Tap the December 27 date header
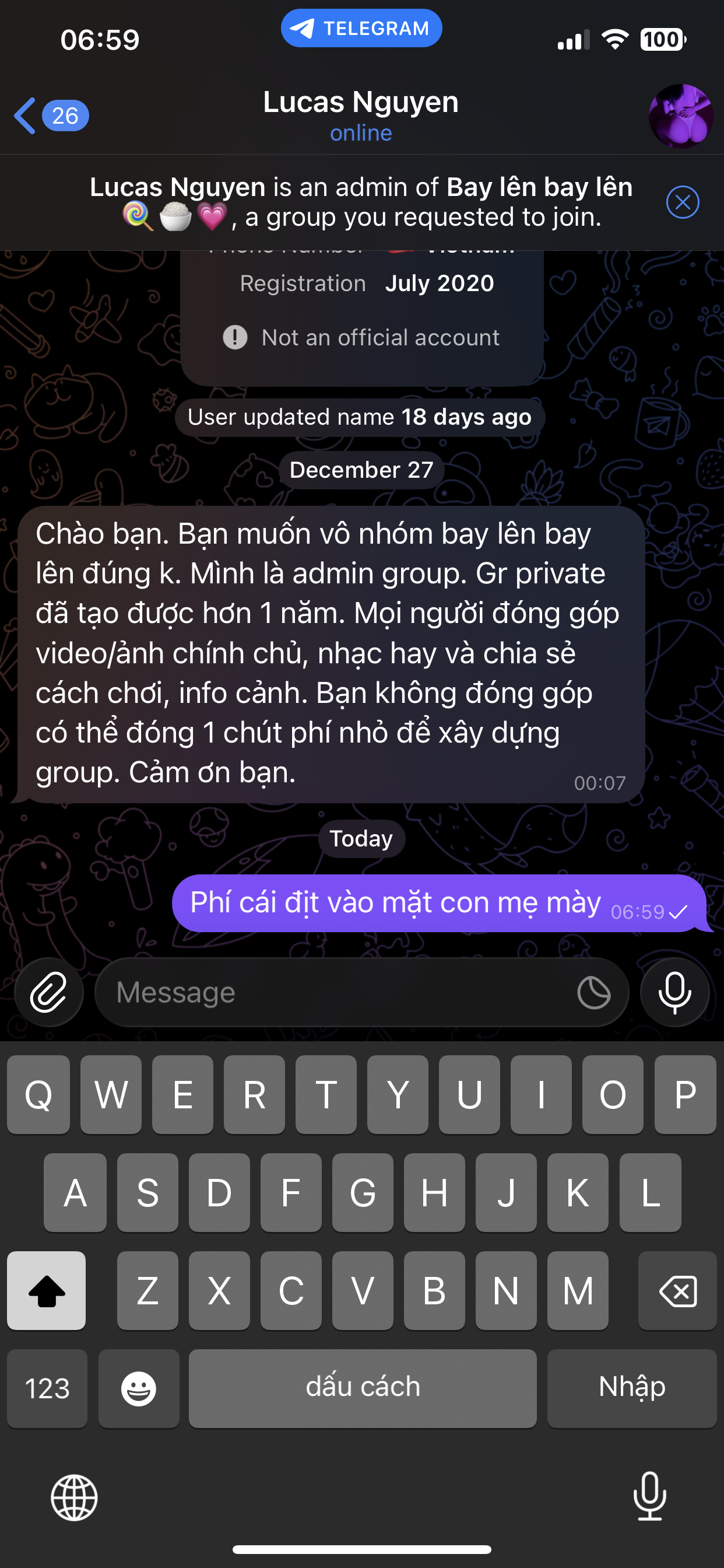The image size is (724, 1568). [x=361, y=470]
